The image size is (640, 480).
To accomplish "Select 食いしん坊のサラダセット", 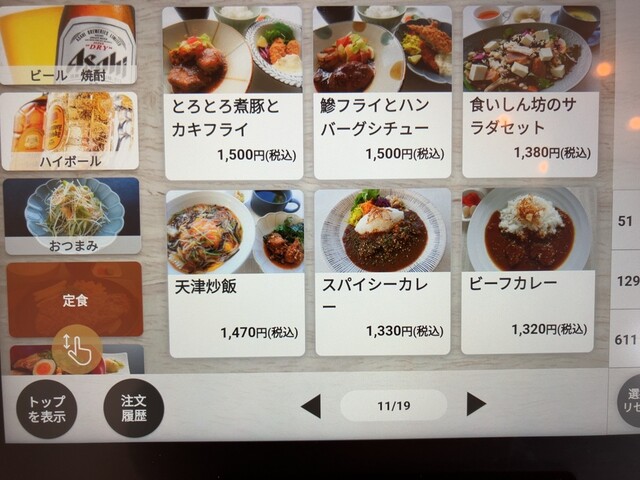I will (530, 93).
